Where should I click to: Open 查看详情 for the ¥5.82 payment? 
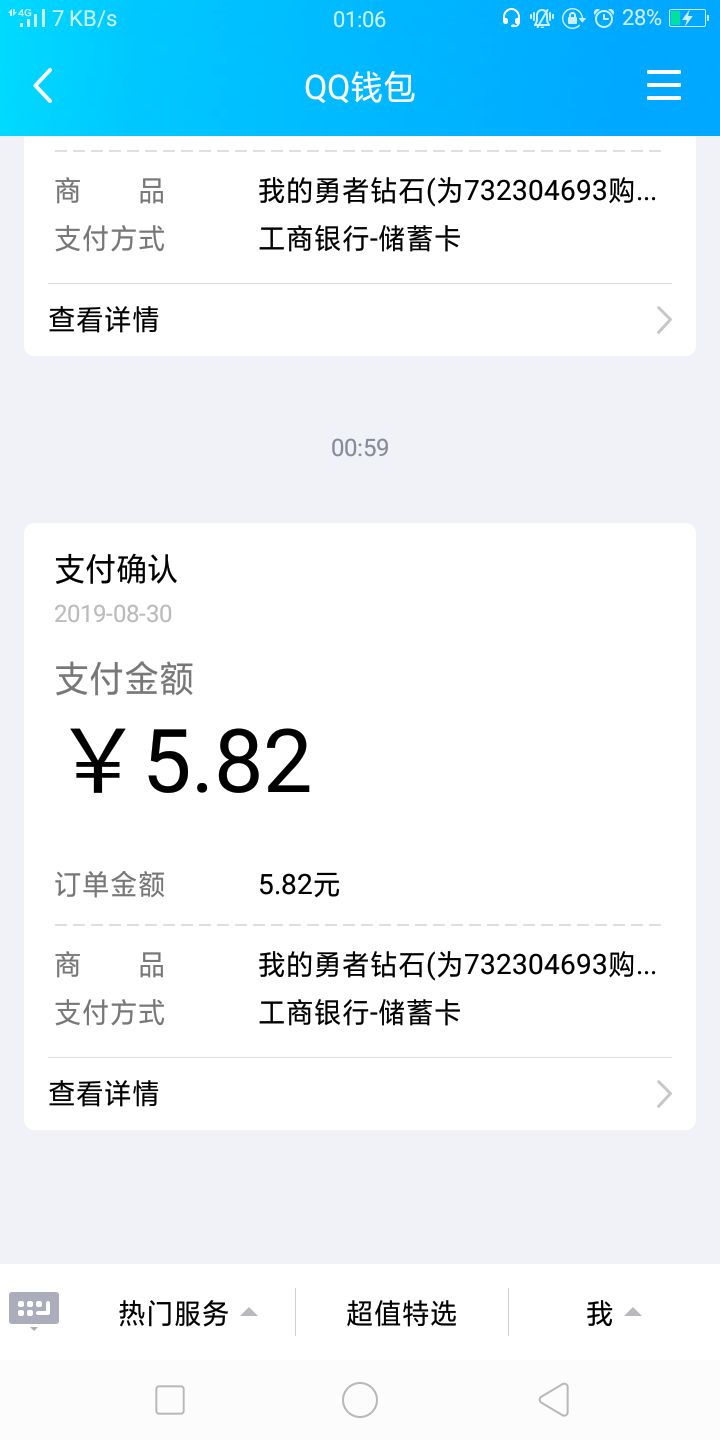pyautogui.click(x=360, y=1094)
